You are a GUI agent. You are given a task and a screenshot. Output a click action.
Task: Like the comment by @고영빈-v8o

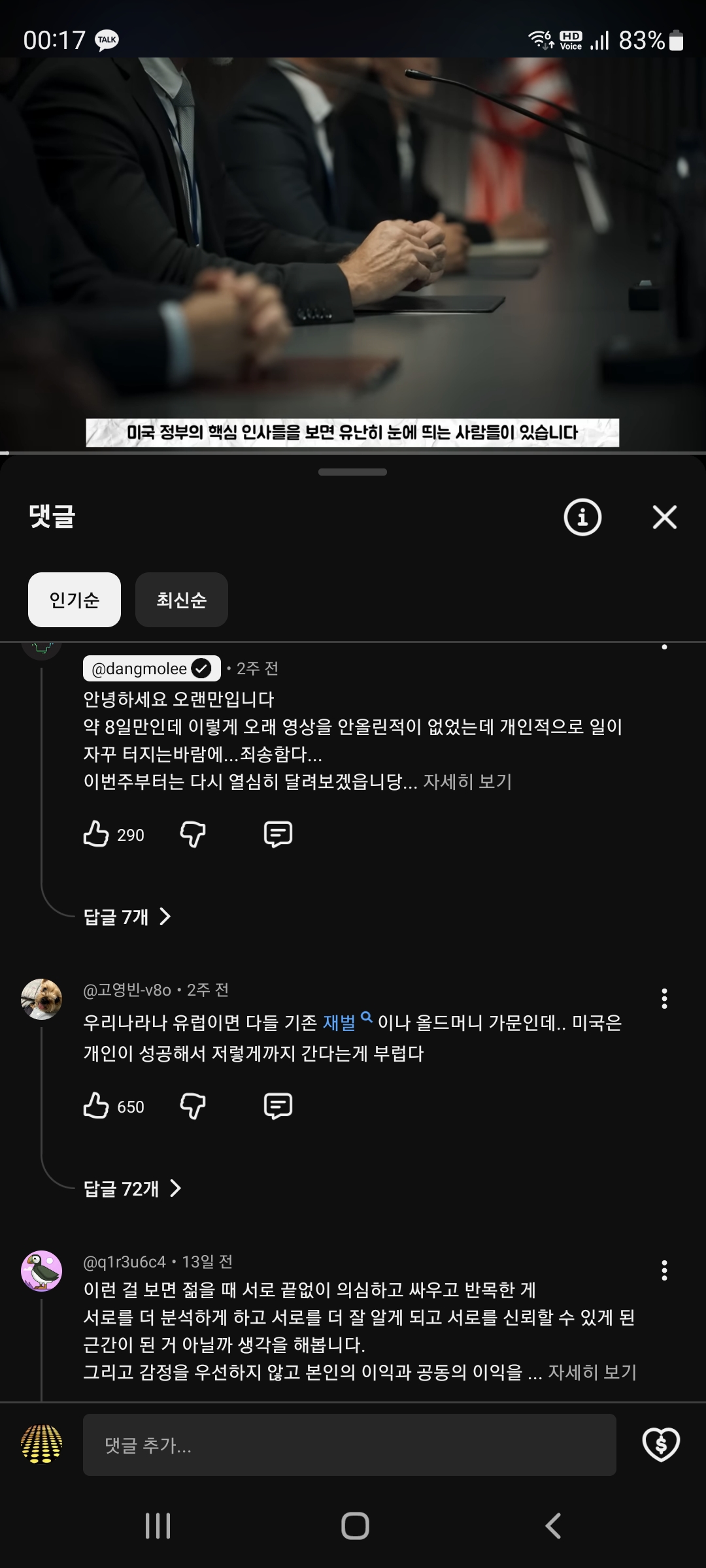point(96,1106)
